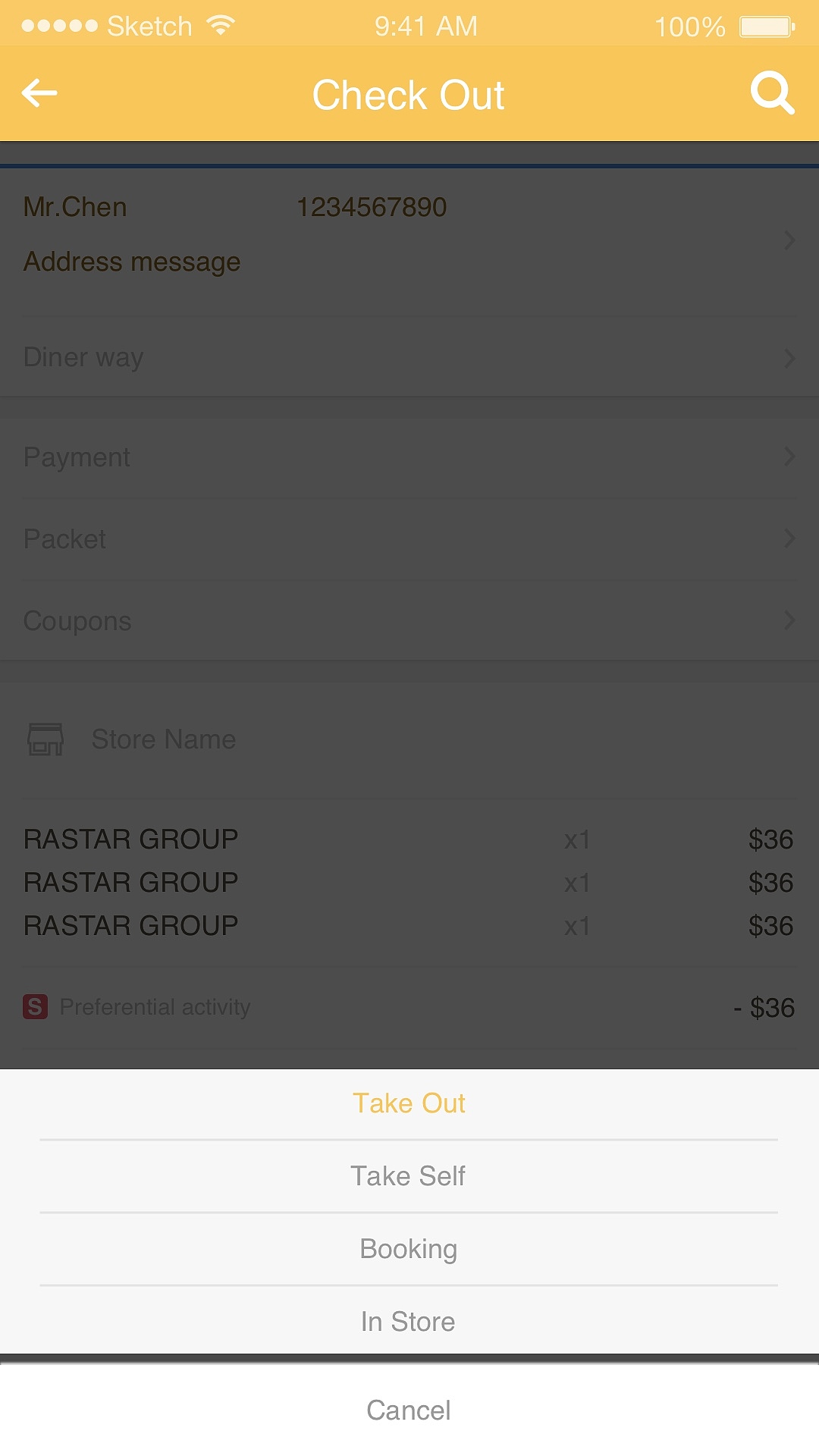Select In Store option
This screenshot has height=1456, width=819.
(x=409, y=1322)
